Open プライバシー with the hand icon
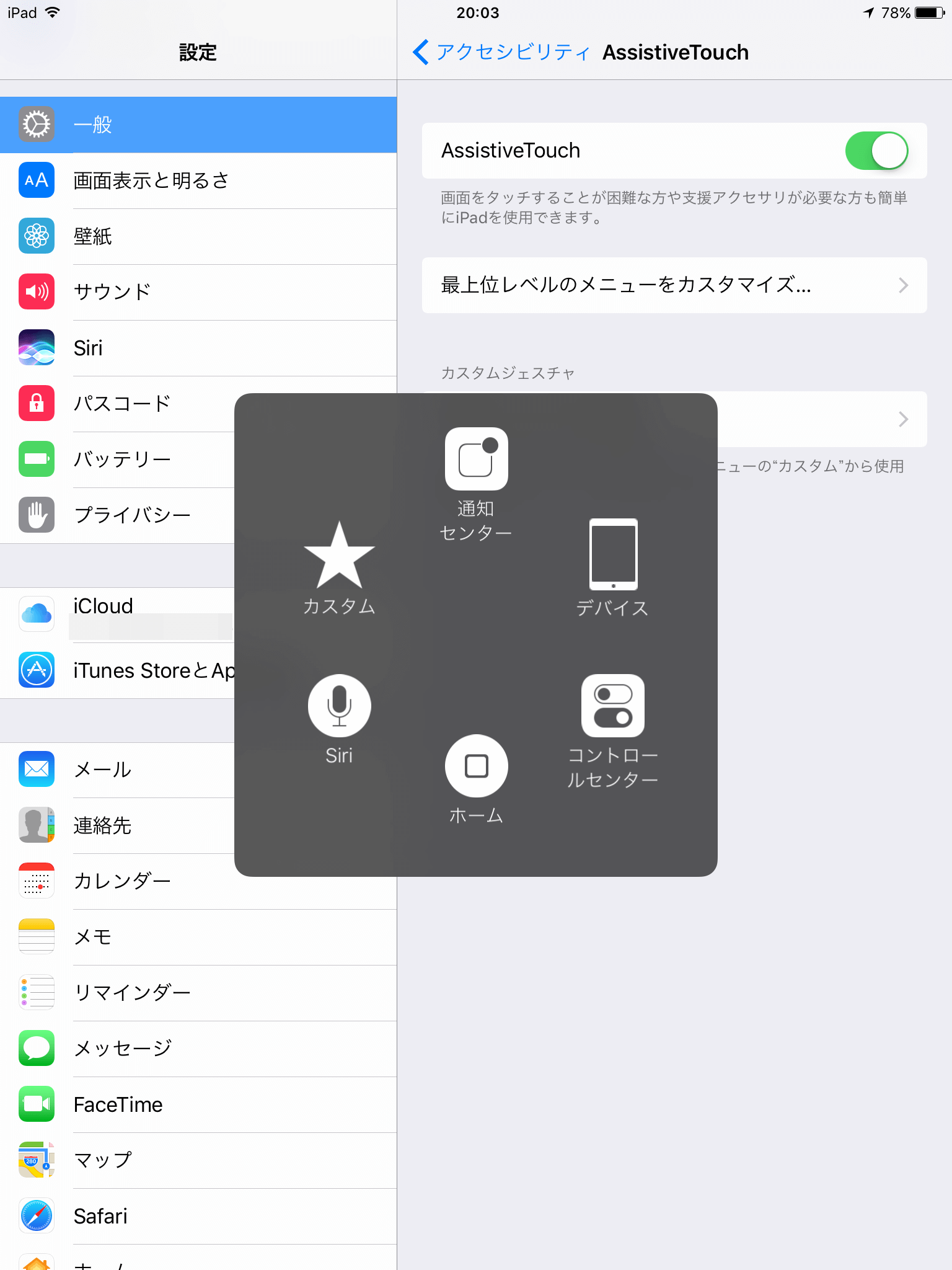 tap(37, 515)
